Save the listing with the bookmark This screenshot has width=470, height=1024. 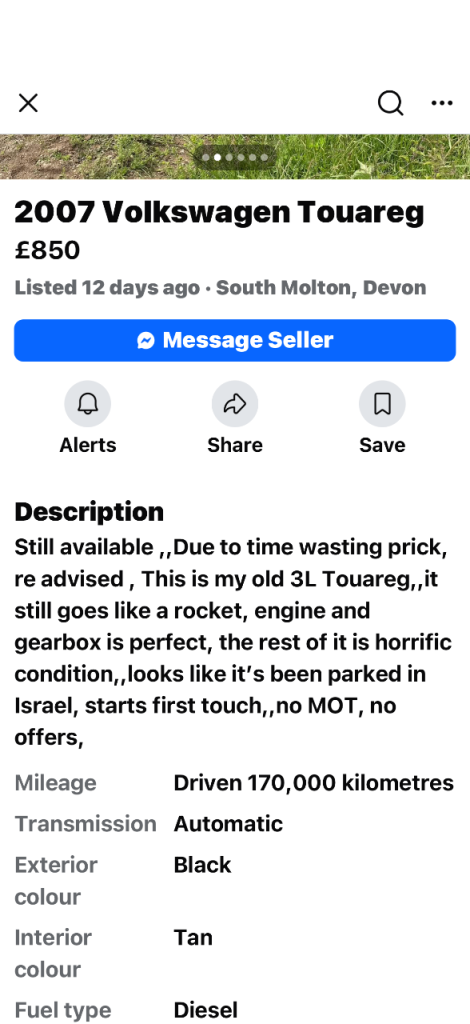pyautogui.click(x=383, y=404)
